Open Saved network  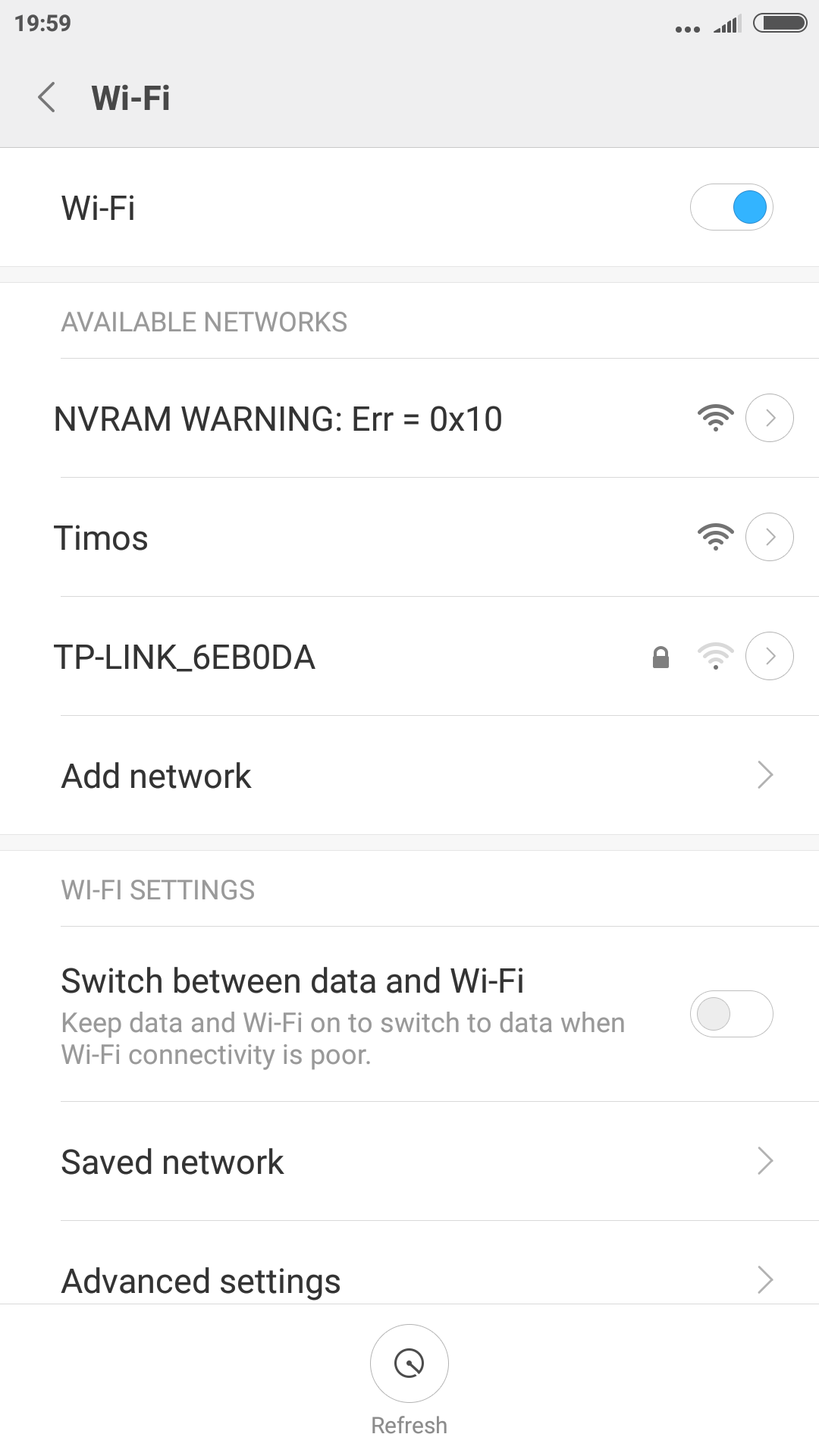(x=409, y=1162)
